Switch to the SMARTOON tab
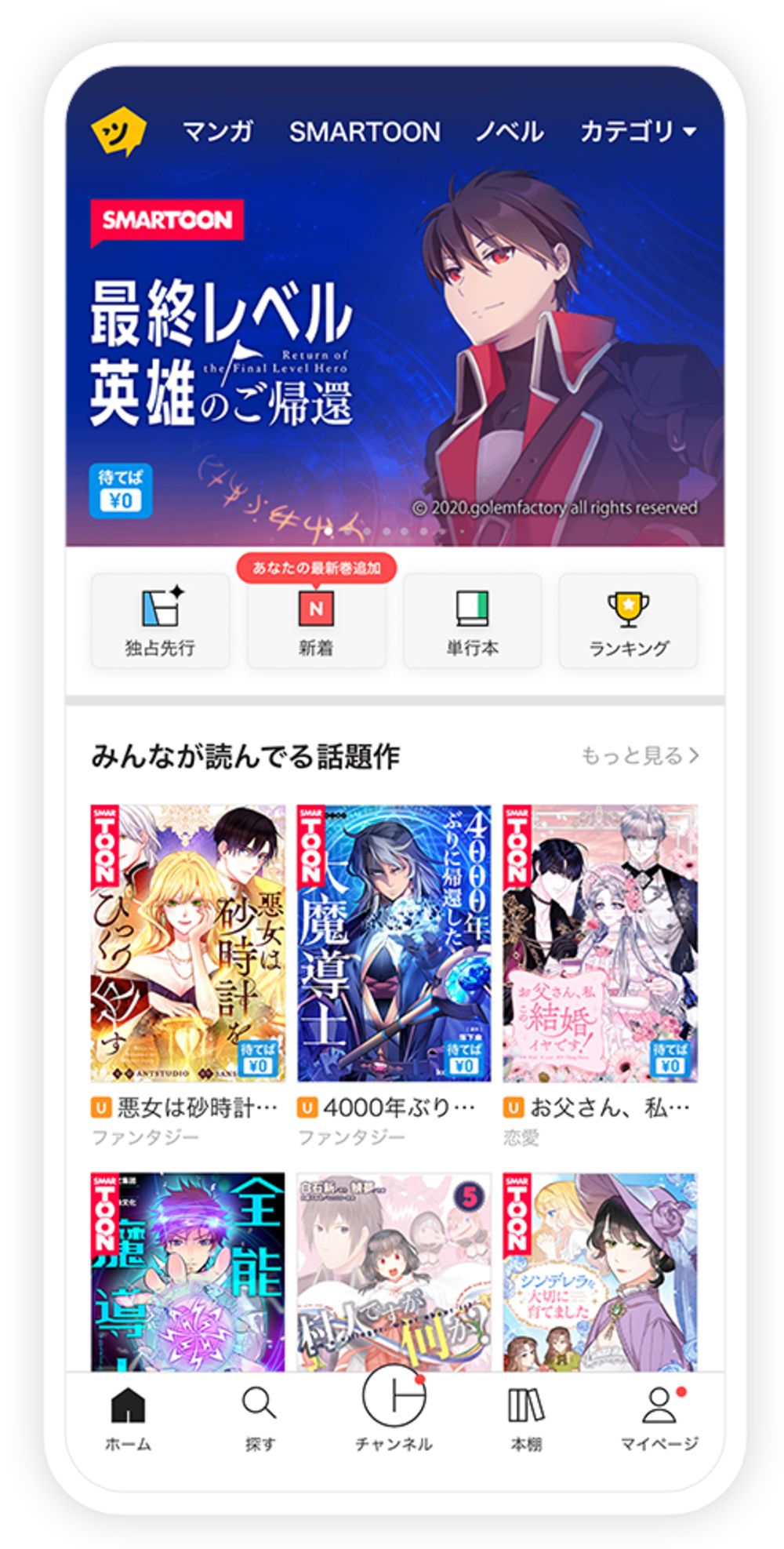This screenshot has height=1549, width=784. tap(365, 131)
